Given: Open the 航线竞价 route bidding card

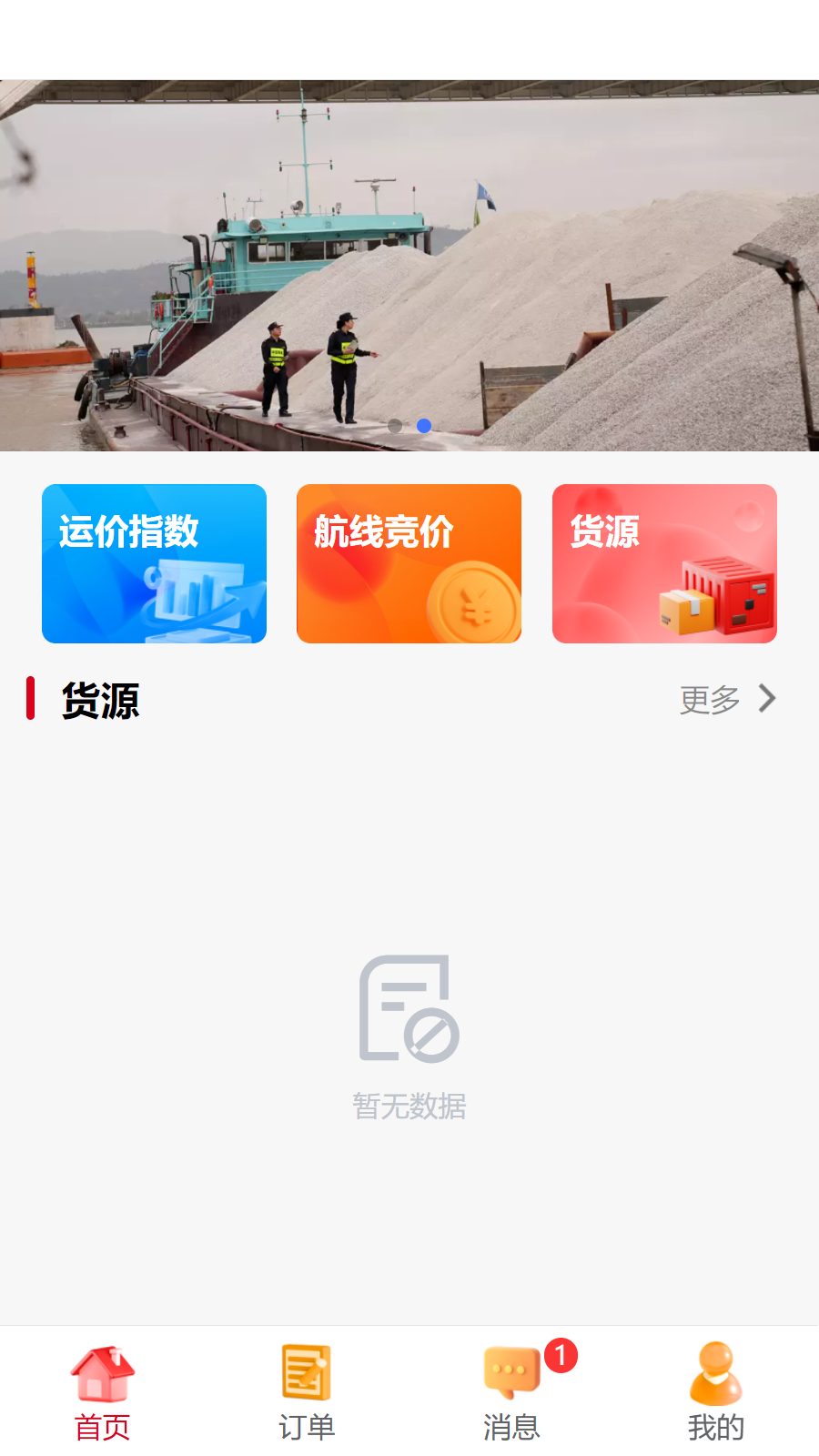Looking at the screenshot, I should pos(409,562).
